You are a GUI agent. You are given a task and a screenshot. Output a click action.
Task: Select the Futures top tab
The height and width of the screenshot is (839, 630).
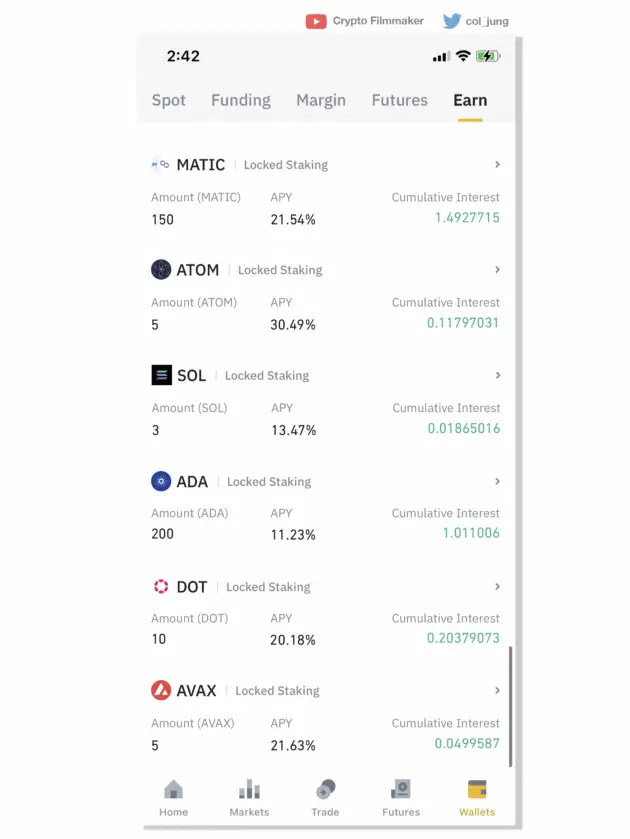click(x=399, y=100)
